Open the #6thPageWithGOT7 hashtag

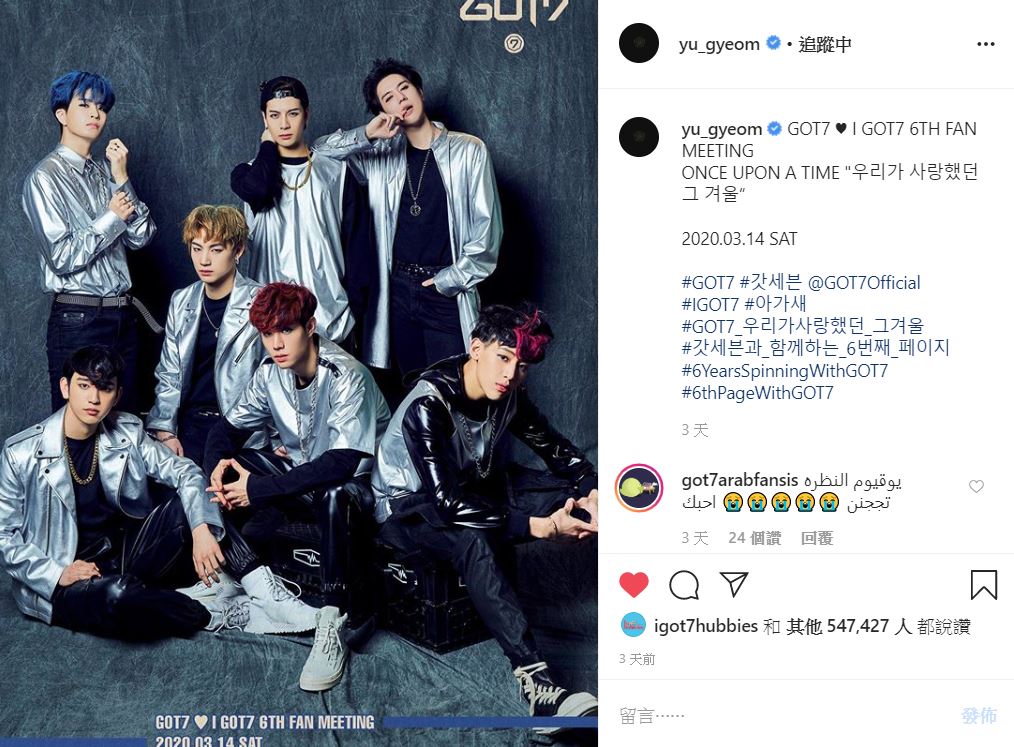click(757, 393)
